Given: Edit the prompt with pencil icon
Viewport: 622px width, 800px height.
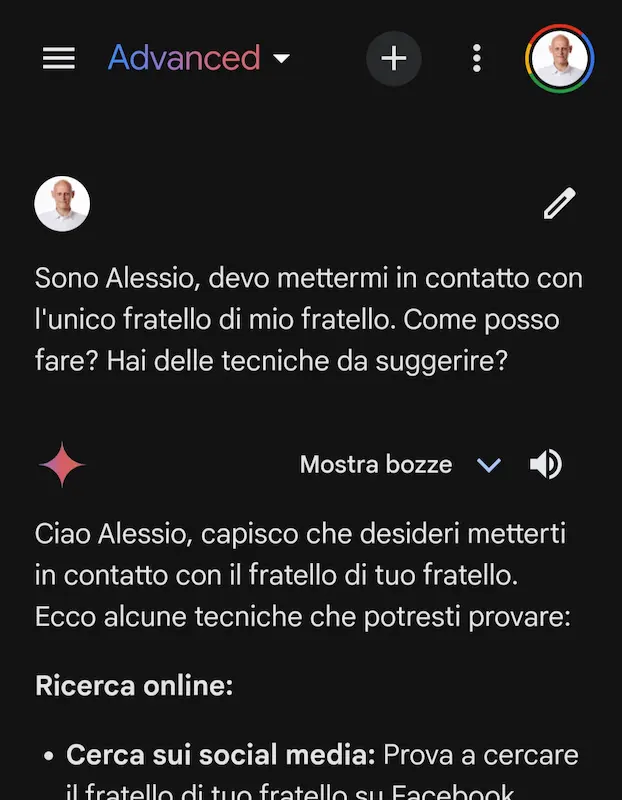Looking at the screenshot, I should [559, 204].
